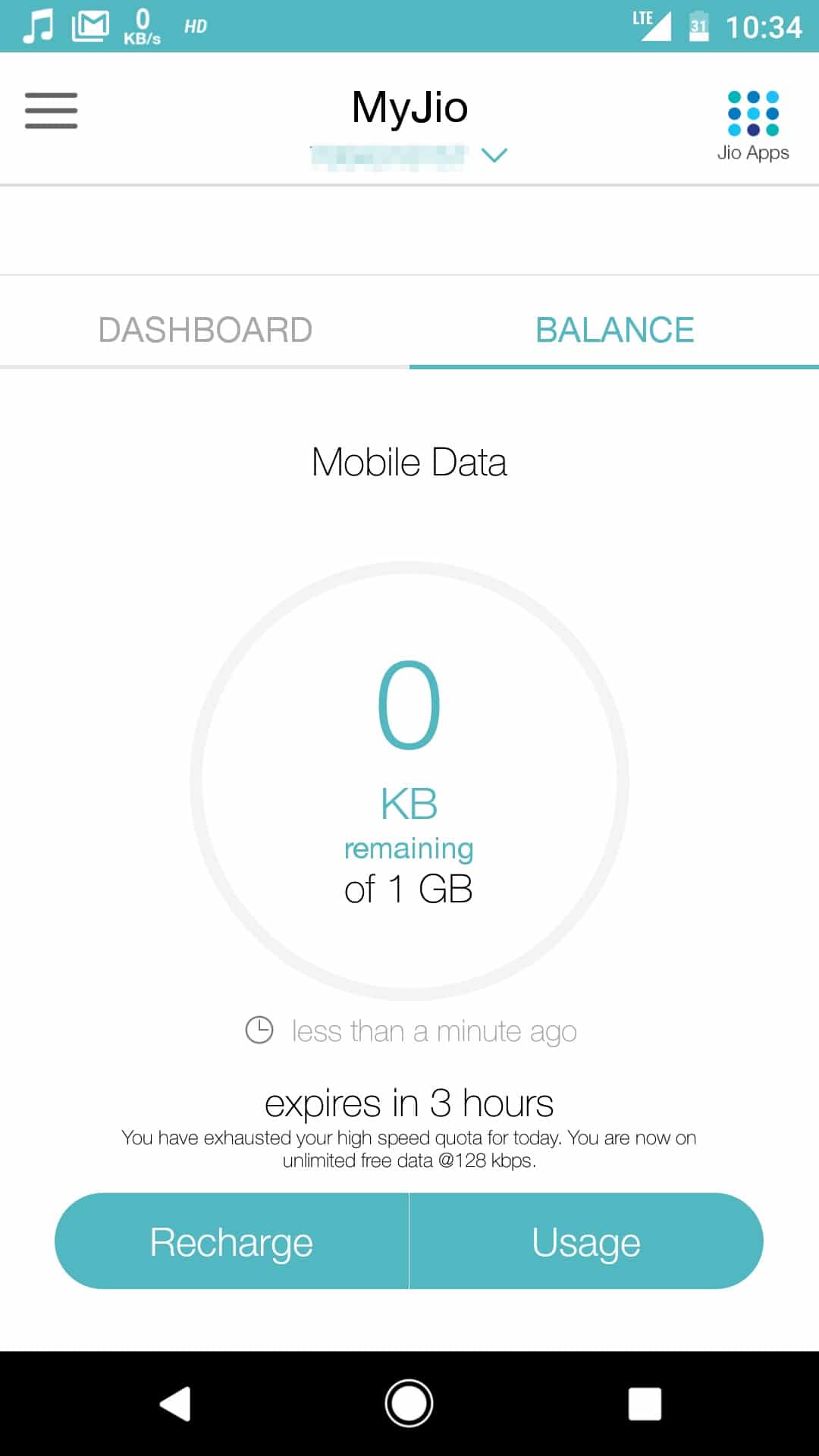Tap the Recharge button
This screenshot has width=819, height=1456.
point(231,1241)
